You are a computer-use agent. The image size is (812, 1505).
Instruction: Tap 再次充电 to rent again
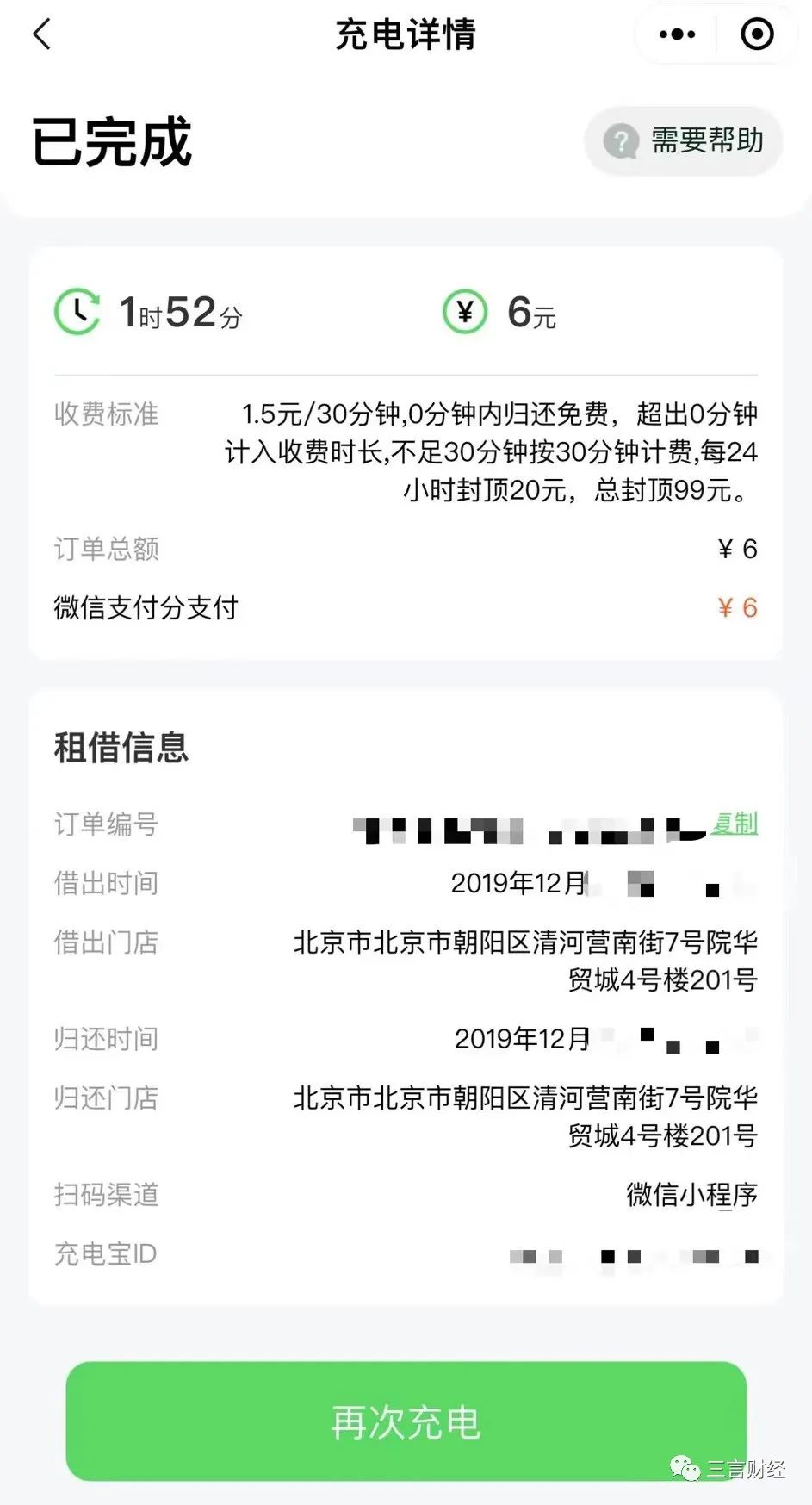click(x=406, y=1421)
